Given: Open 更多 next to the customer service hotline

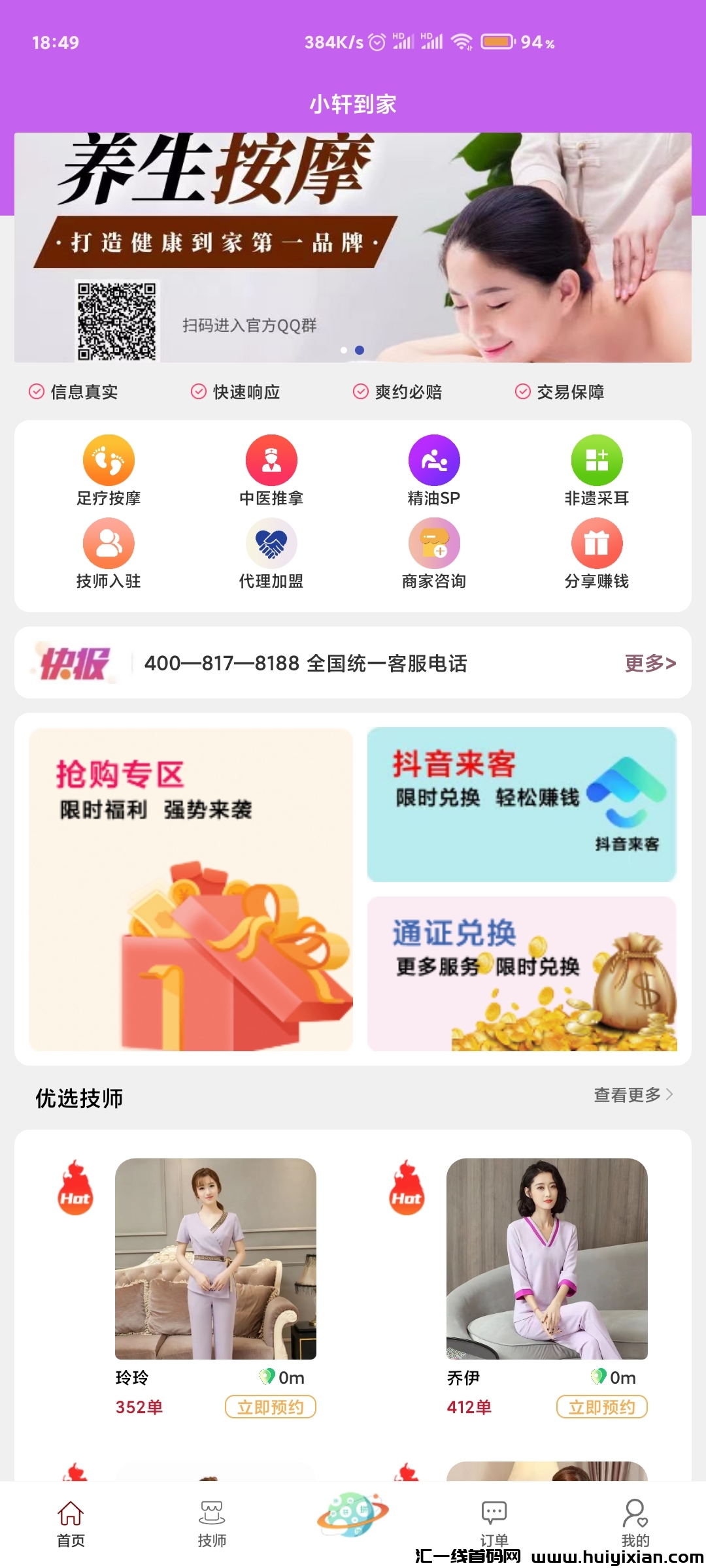Looking at the screenshot, I should point(650,664).
